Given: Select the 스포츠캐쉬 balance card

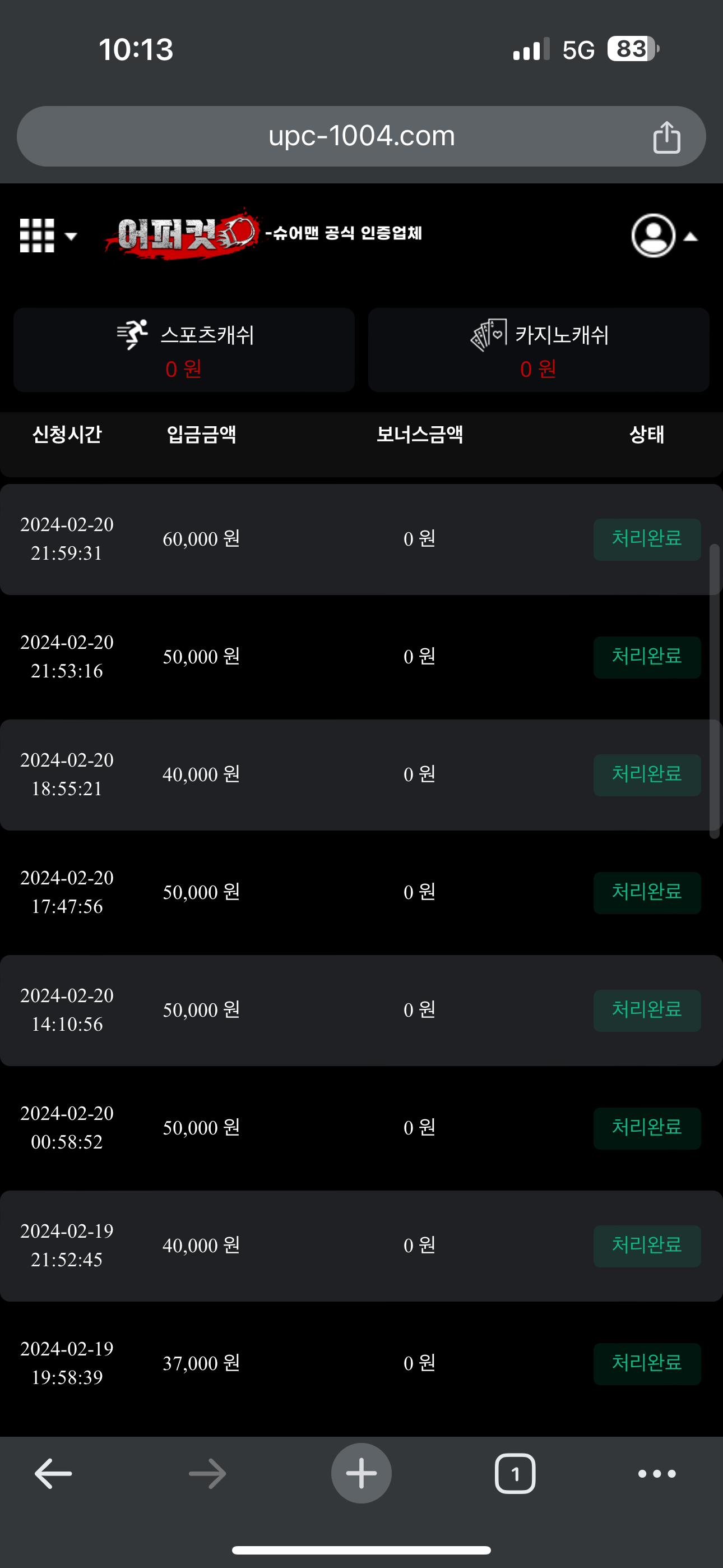Looking at the screenshot, I should [184, 350].
